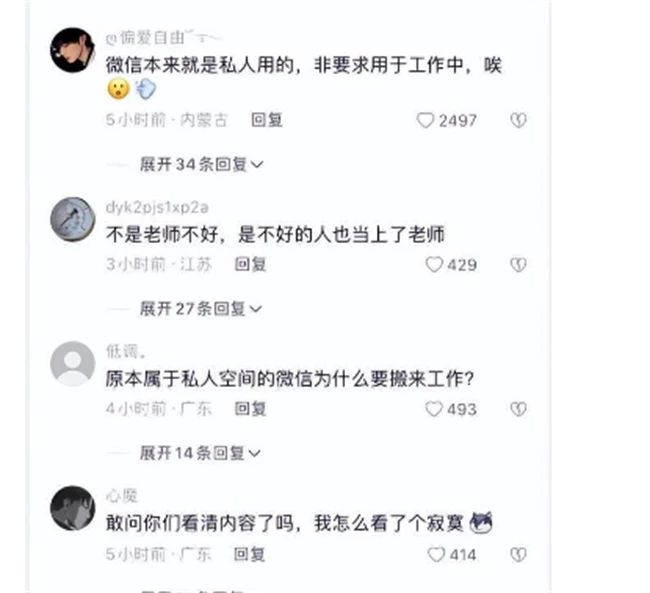Like the comment by 心魔
Image resolution: width=650 pixels, height=593 pixels.
click(433, 554)
